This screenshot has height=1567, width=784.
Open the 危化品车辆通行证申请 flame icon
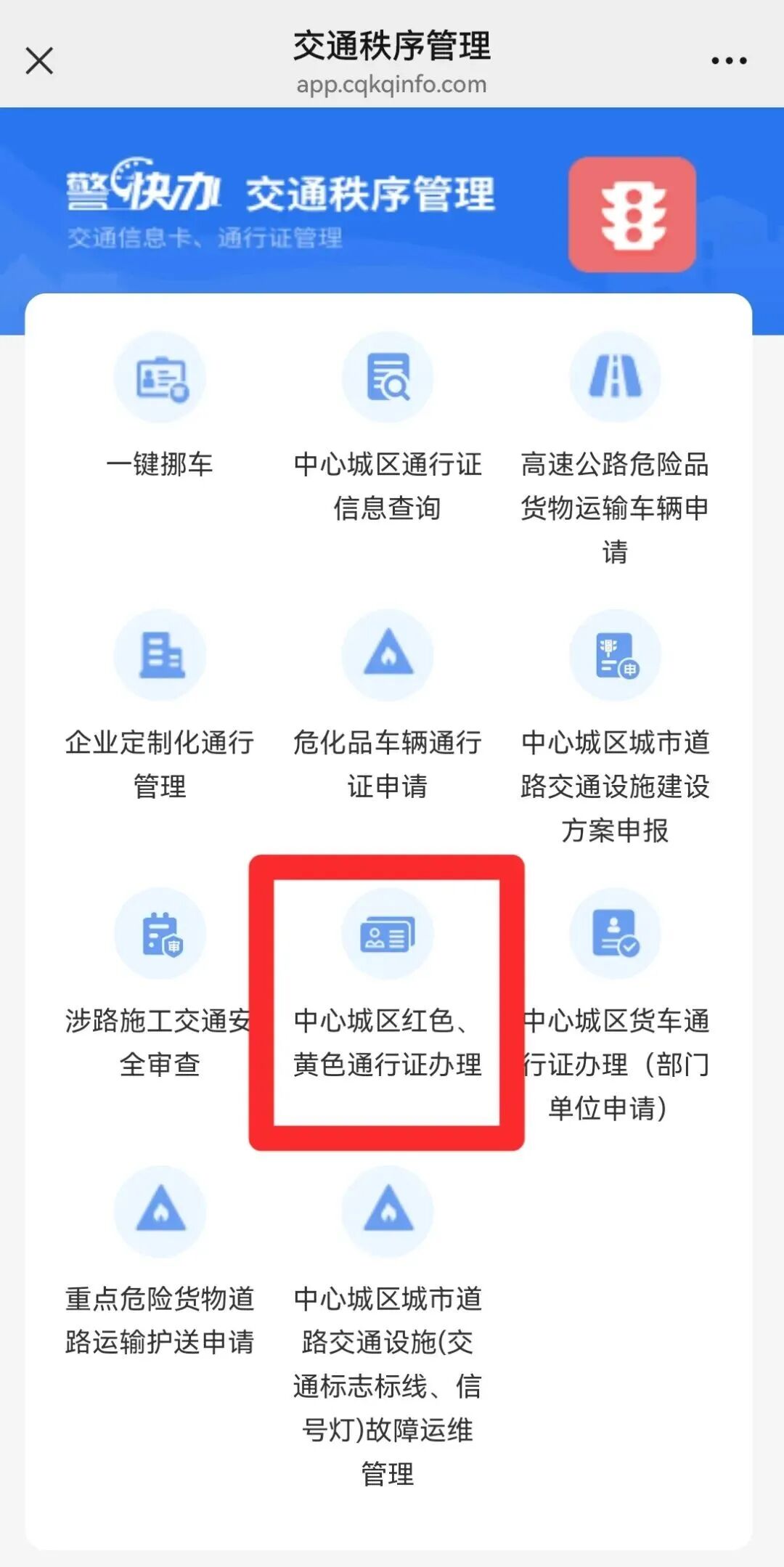[x=388, y=654]
